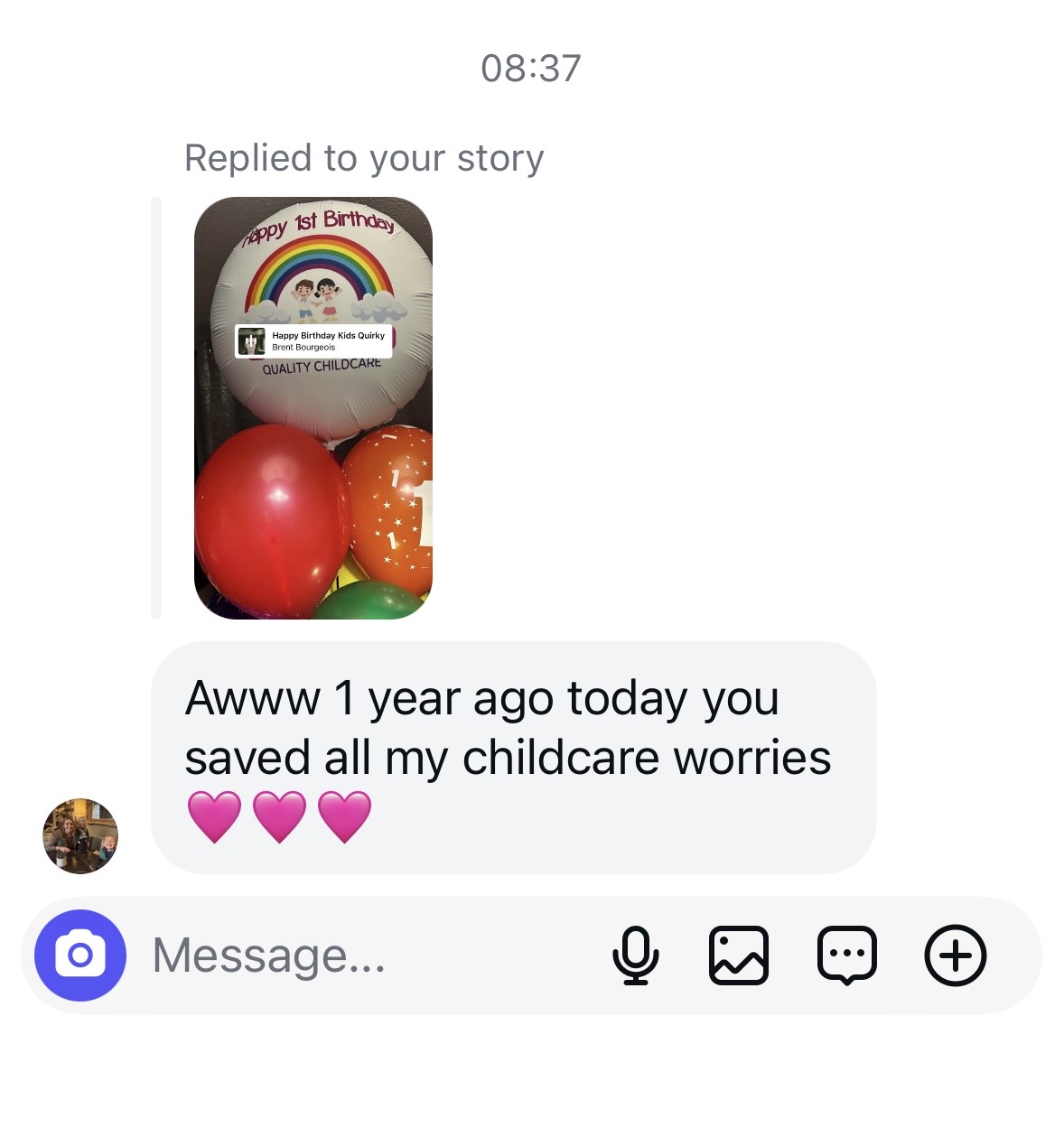Screen dimensions: 1064x1128
Task: Record a voice message with the microphone
Action: pos(635,955)
